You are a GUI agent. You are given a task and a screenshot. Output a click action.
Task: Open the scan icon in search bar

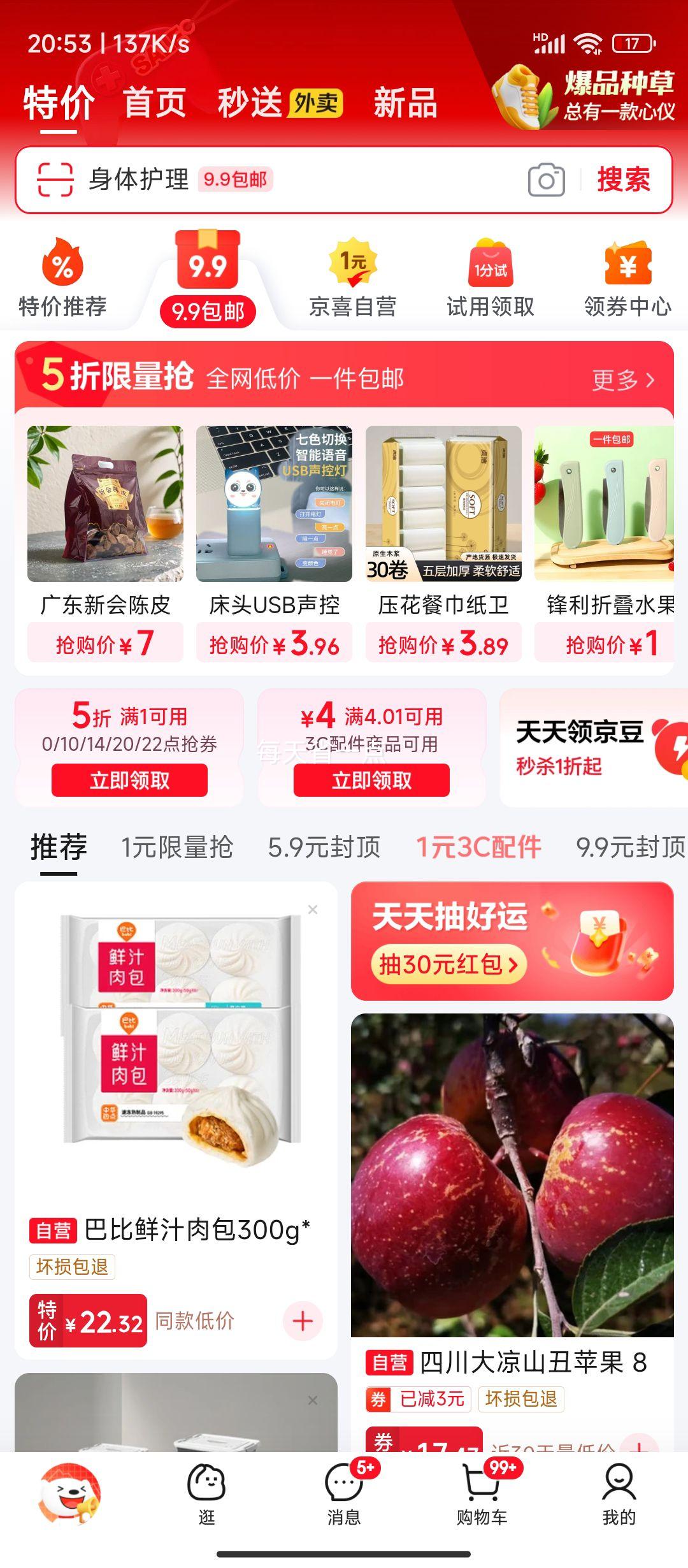click(x=55, y=179)
